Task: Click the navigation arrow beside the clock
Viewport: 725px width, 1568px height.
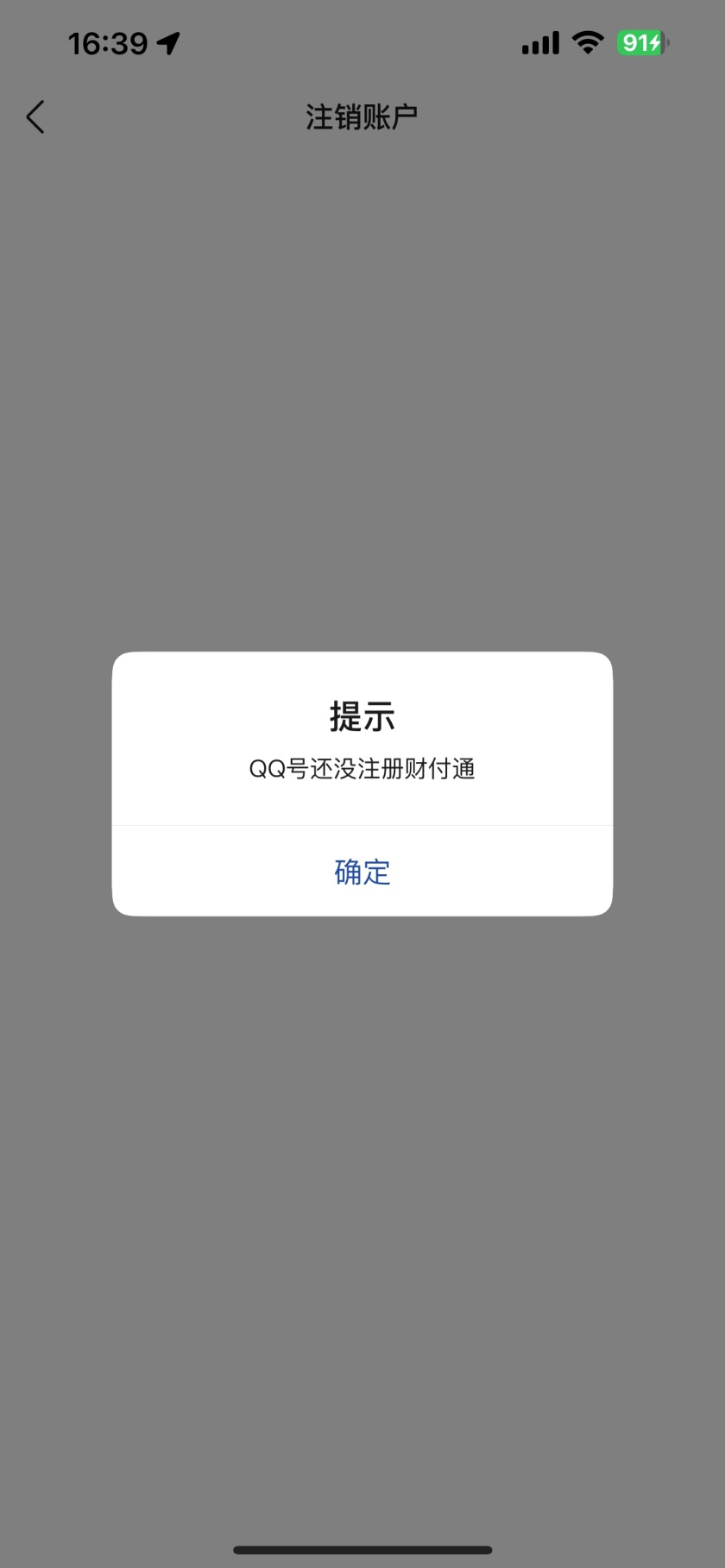Action: click(169, 42)
